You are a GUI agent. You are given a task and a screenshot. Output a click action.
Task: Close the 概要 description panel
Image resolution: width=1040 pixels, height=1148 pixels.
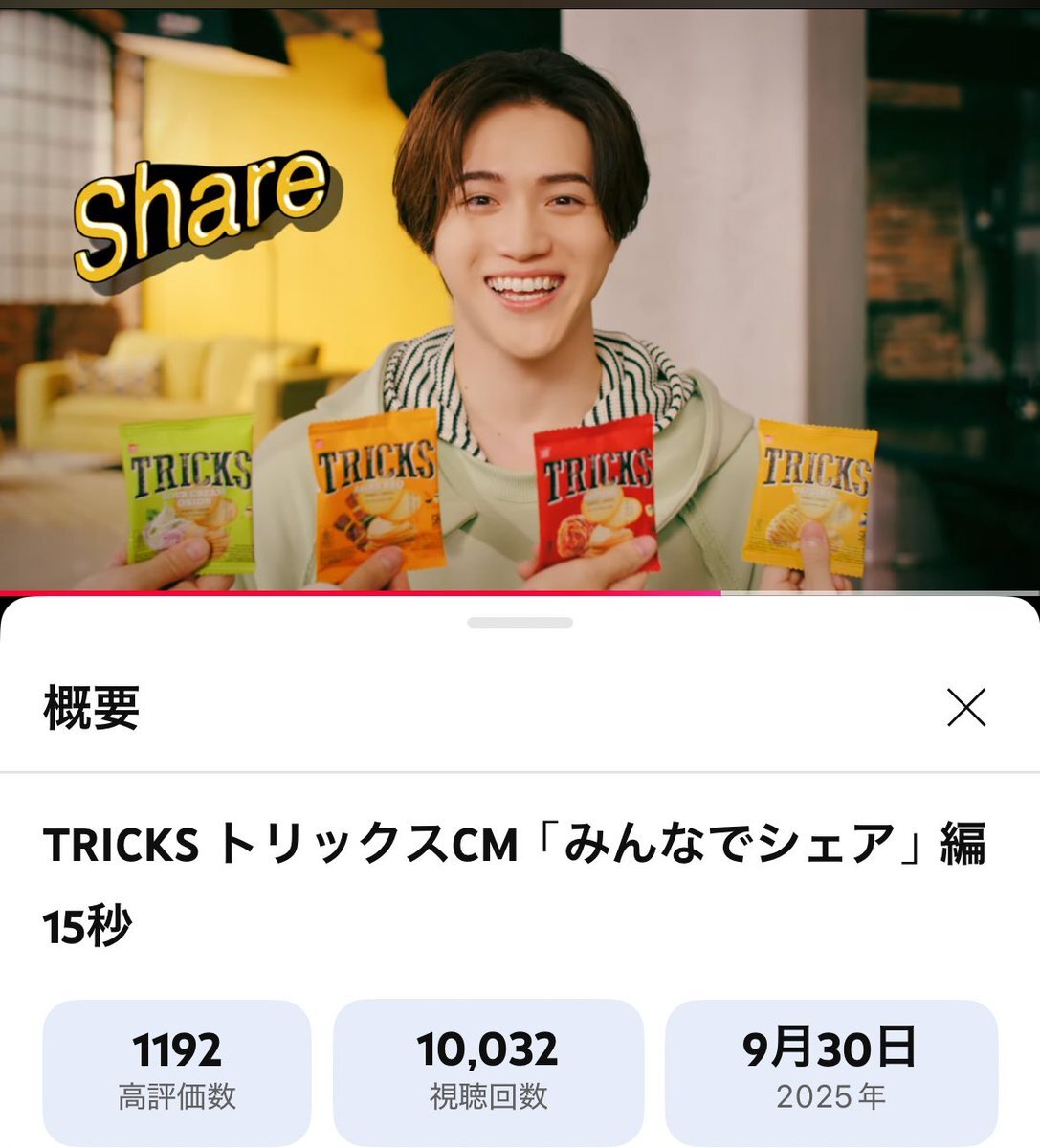(965, 708)
